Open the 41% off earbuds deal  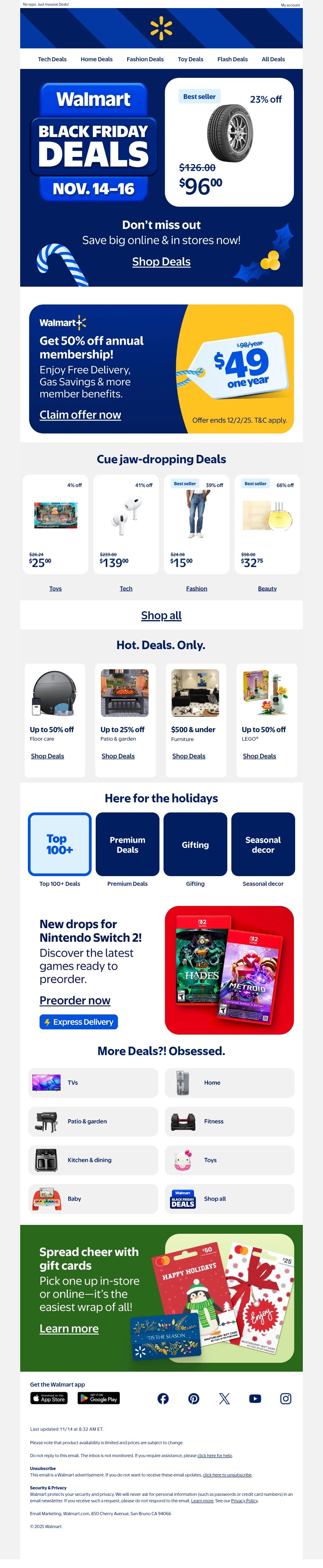(x=126, y=524)
